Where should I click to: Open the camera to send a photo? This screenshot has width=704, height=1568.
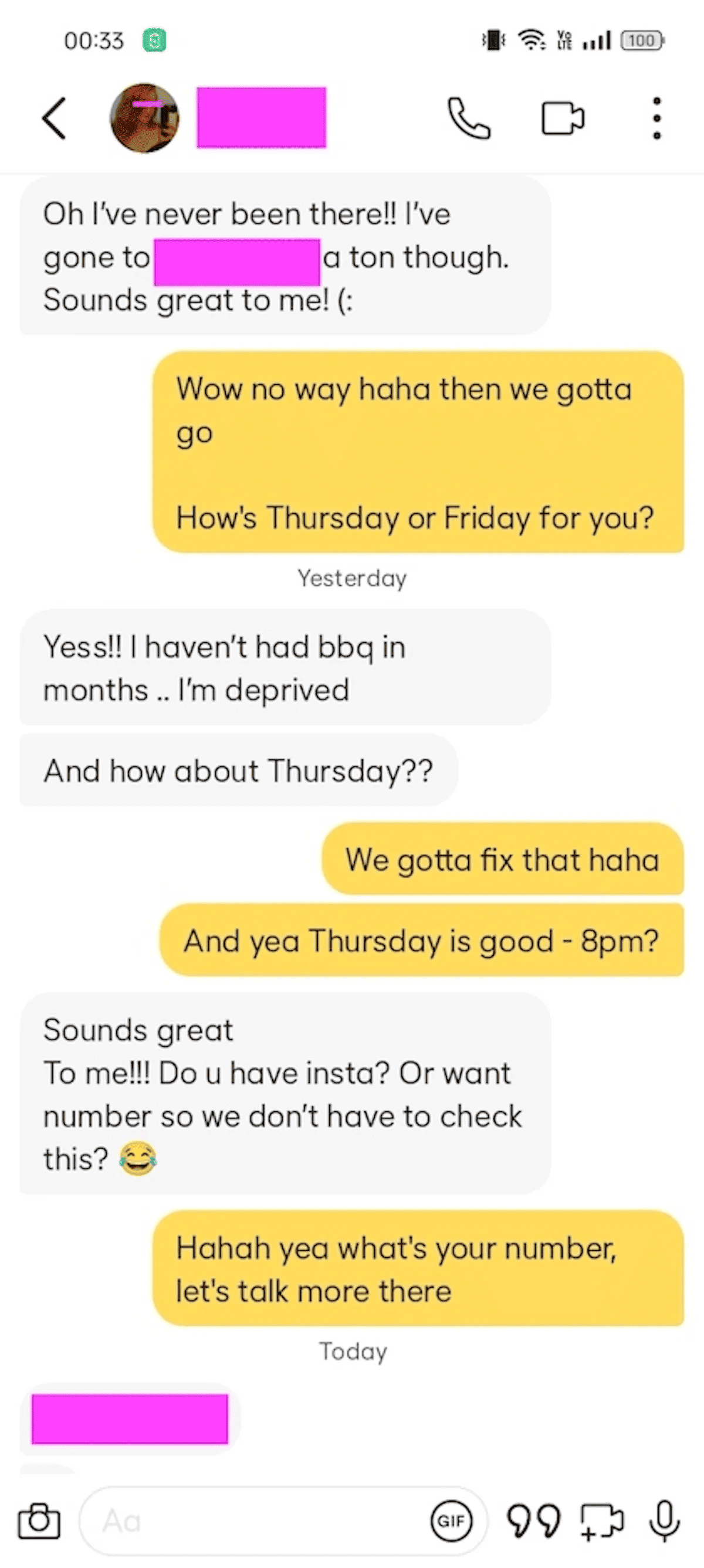[39, 1521]
